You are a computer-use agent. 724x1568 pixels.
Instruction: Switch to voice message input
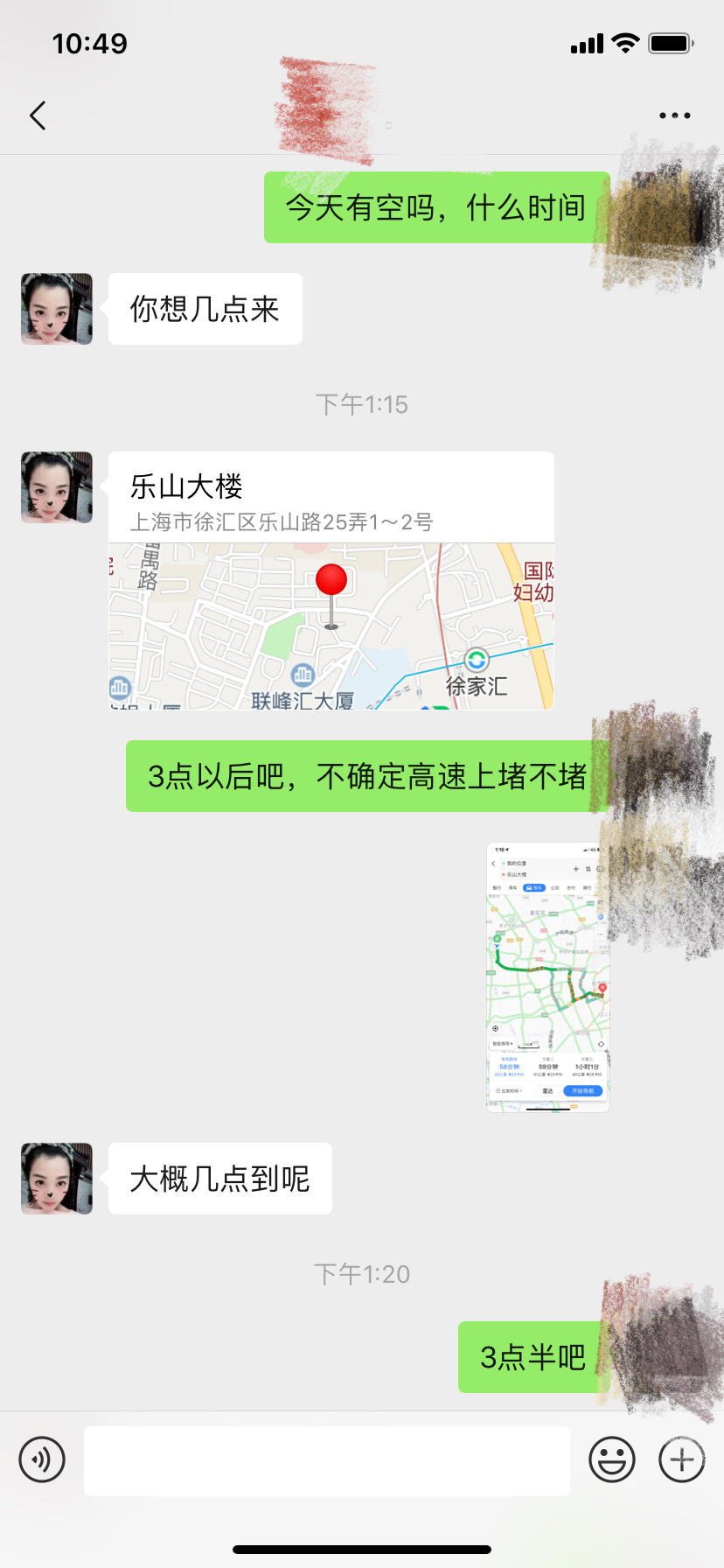click(42, 1459)
